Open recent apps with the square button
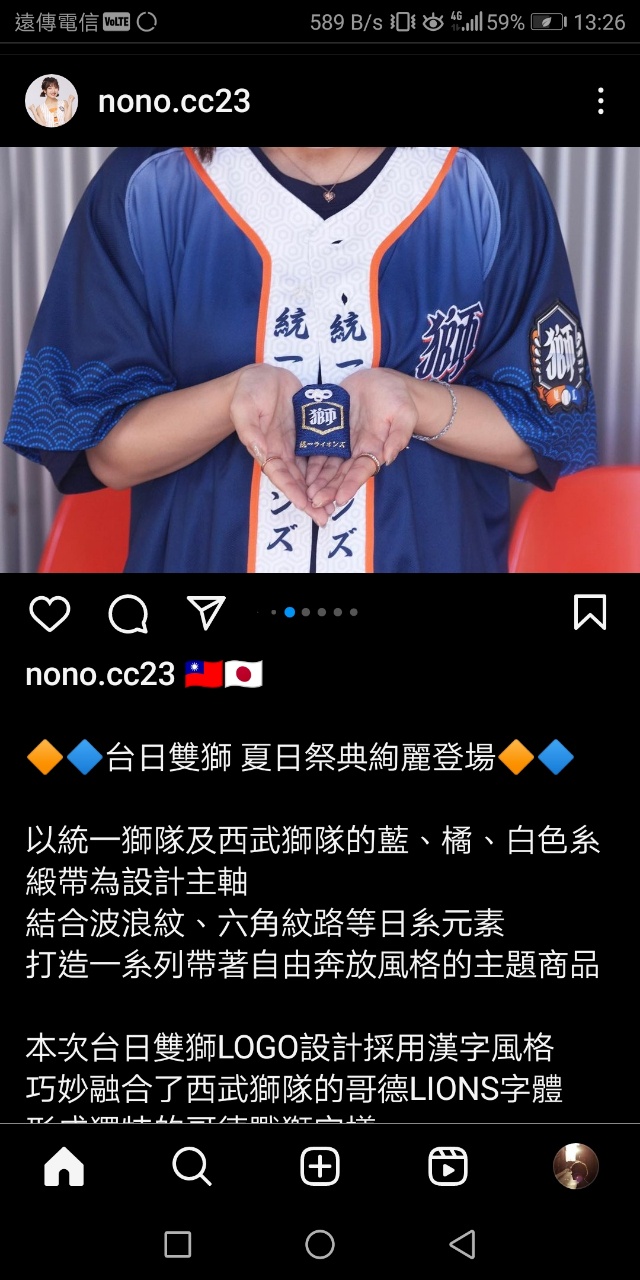 tap(177, 1244)
